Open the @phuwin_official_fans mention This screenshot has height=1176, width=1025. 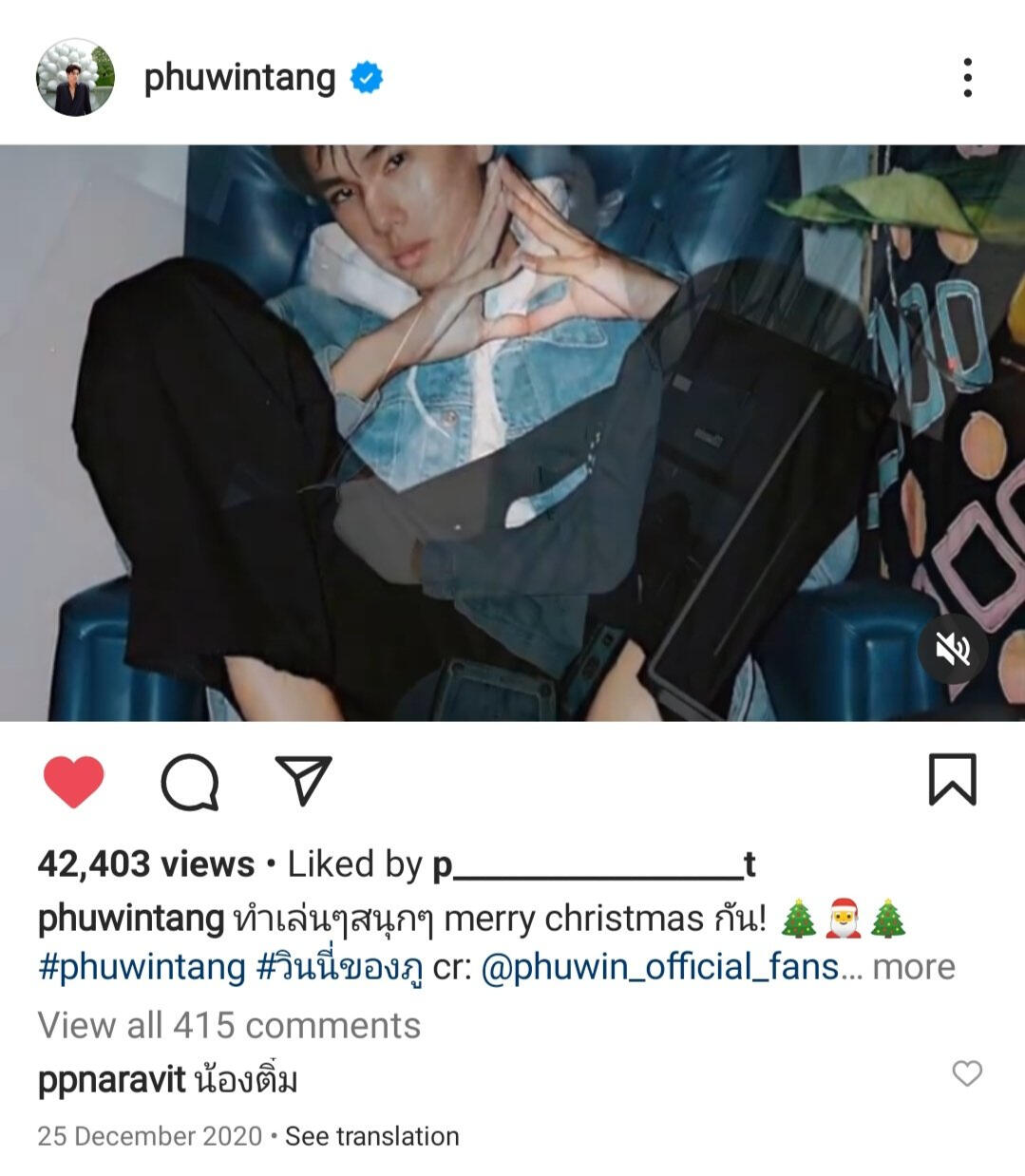(660, 966)
